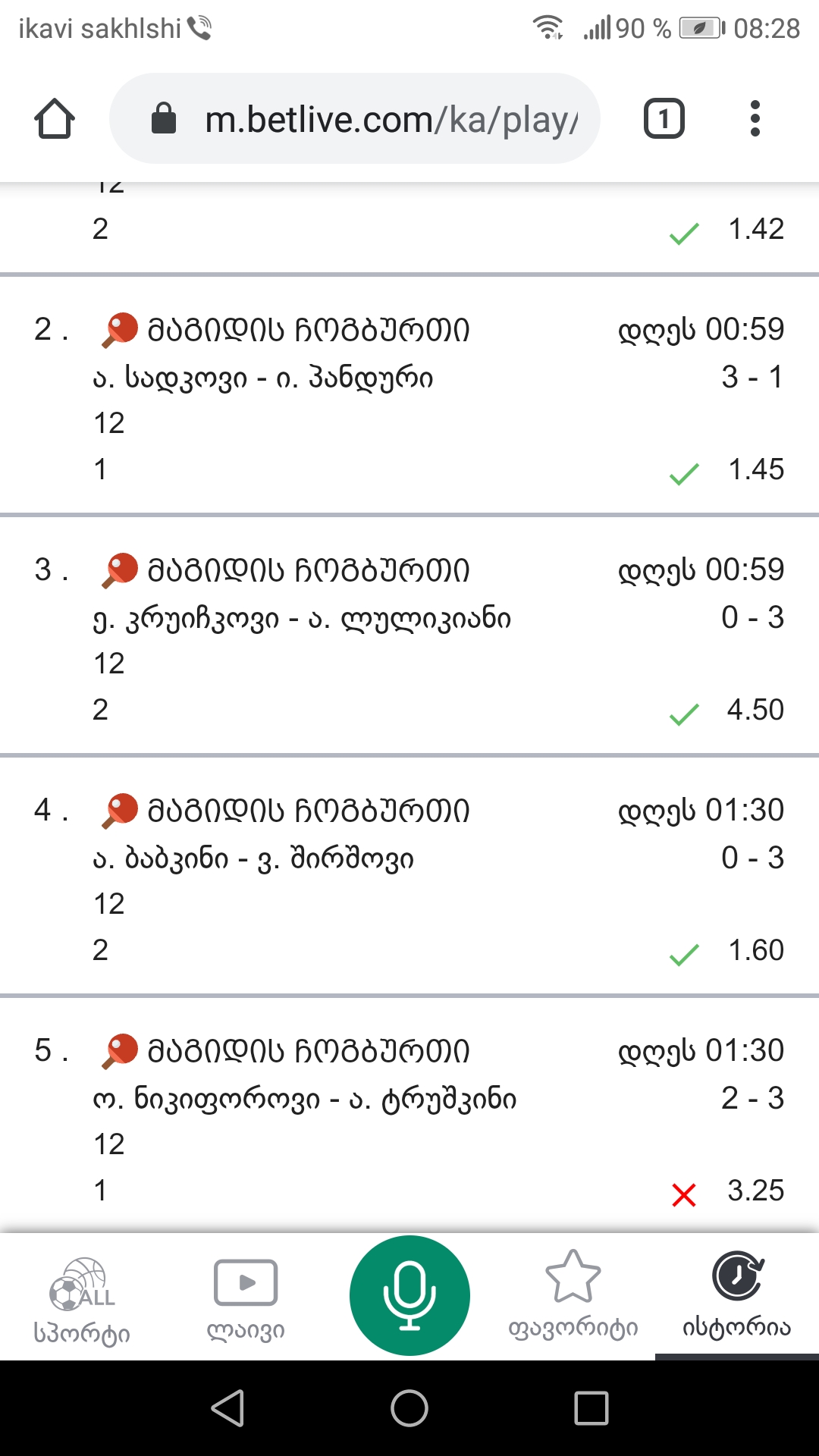
Task: Go to the browser home page
Action: click(55, 119)
